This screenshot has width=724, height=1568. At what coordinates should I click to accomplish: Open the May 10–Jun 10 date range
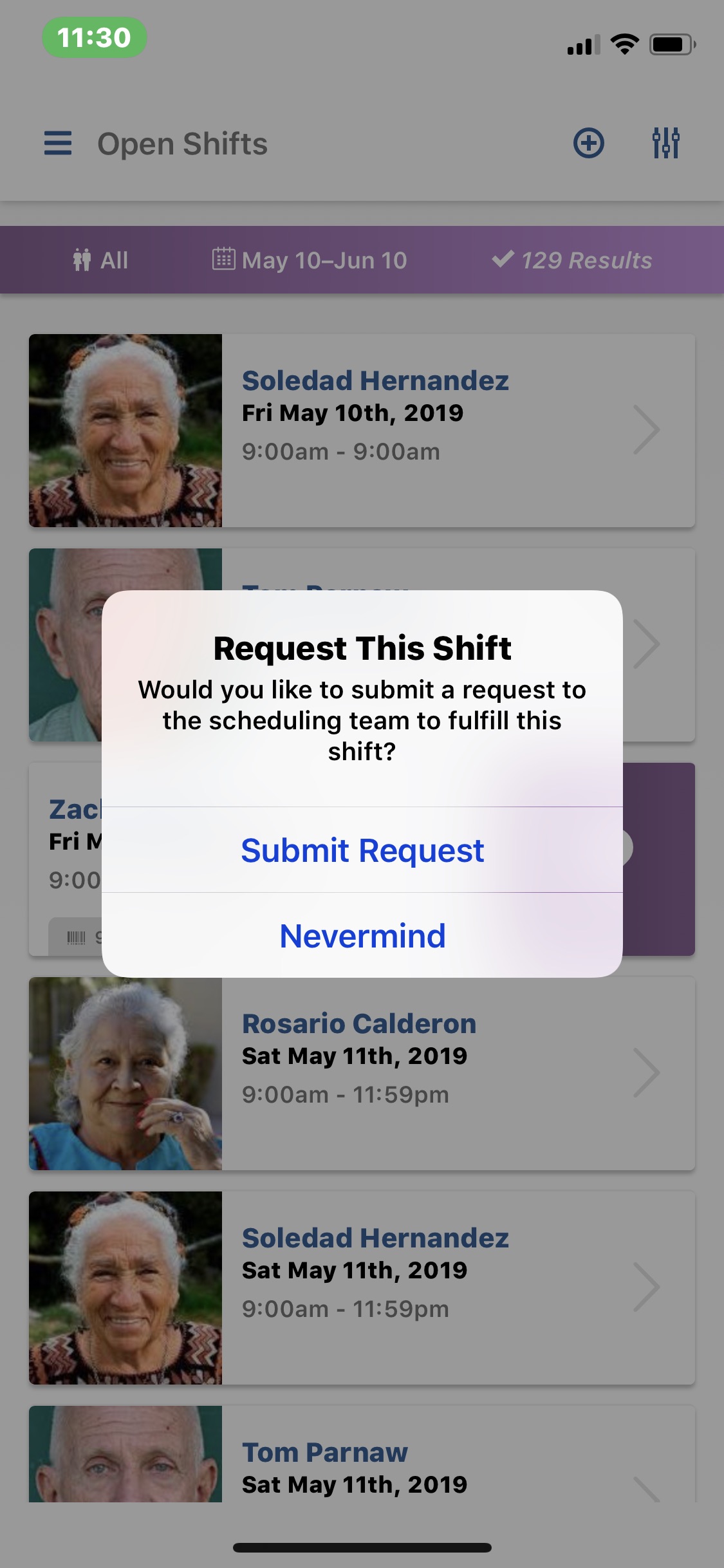(310, 260)
